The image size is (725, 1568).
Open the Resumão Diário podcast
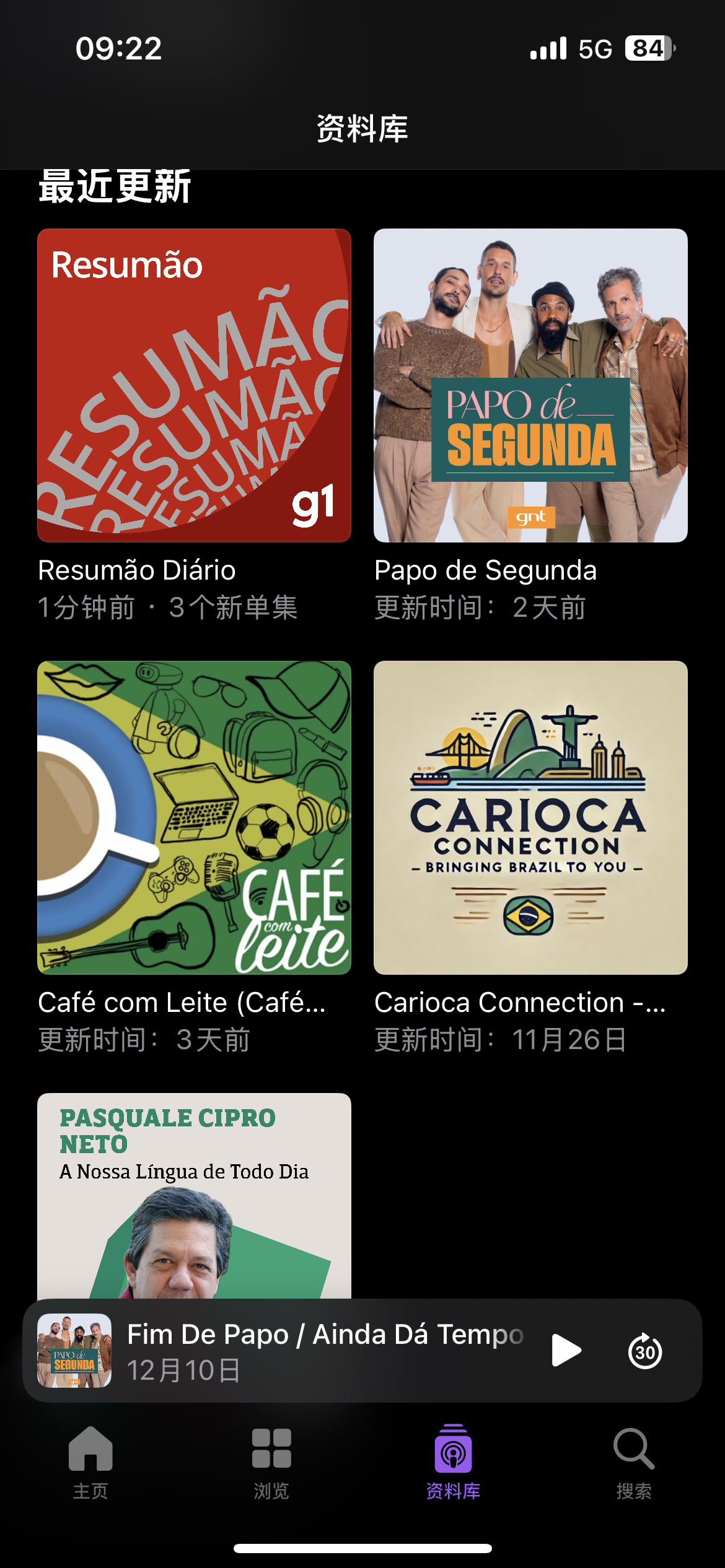(x=194, y=385)
